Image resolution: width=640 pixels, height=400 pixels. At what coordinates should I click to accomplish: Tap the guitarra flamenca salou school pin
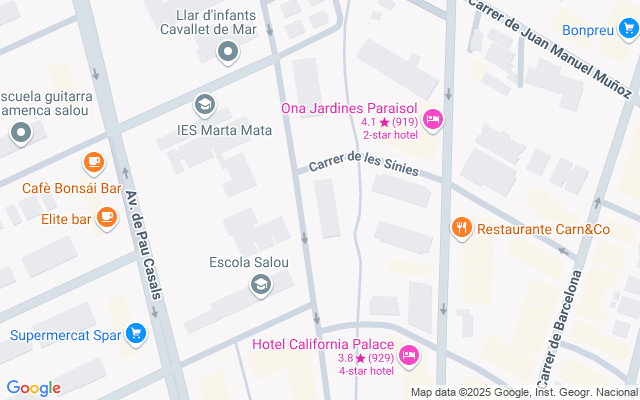[x=21, y=133]
